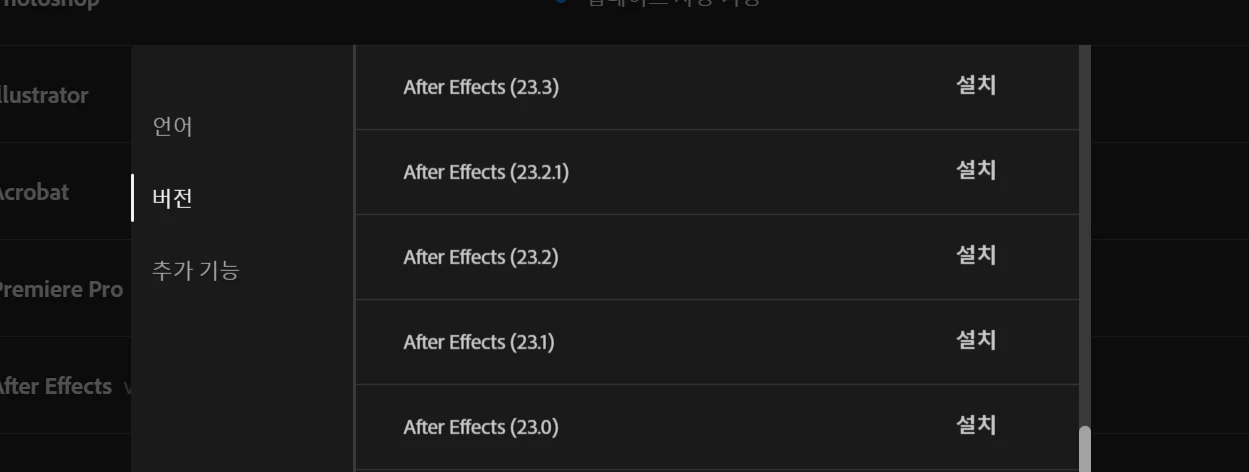Viewport: 1249px width, 472px height.
Task: Open the 추가 기능 tab
Action: pyautogui.click(x=196, y=270)
